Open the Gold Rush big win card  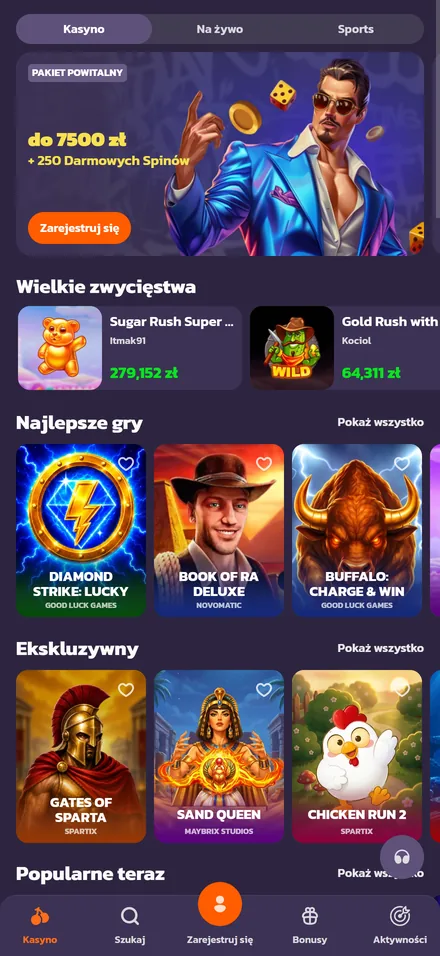(x=345, y=348)
